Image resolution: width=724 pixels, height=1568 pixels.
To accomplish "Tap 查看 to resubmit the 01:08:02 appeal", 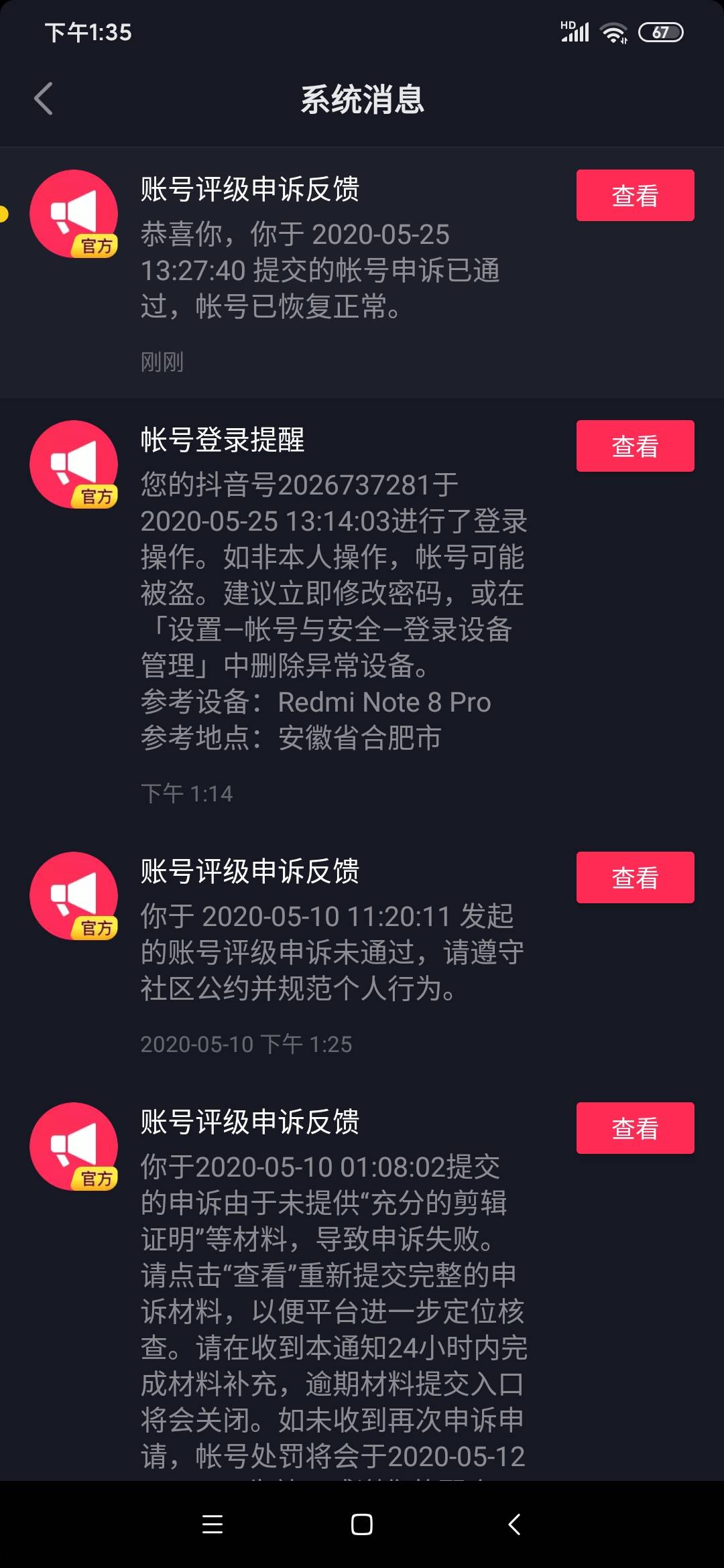I will click(635, 1128).
